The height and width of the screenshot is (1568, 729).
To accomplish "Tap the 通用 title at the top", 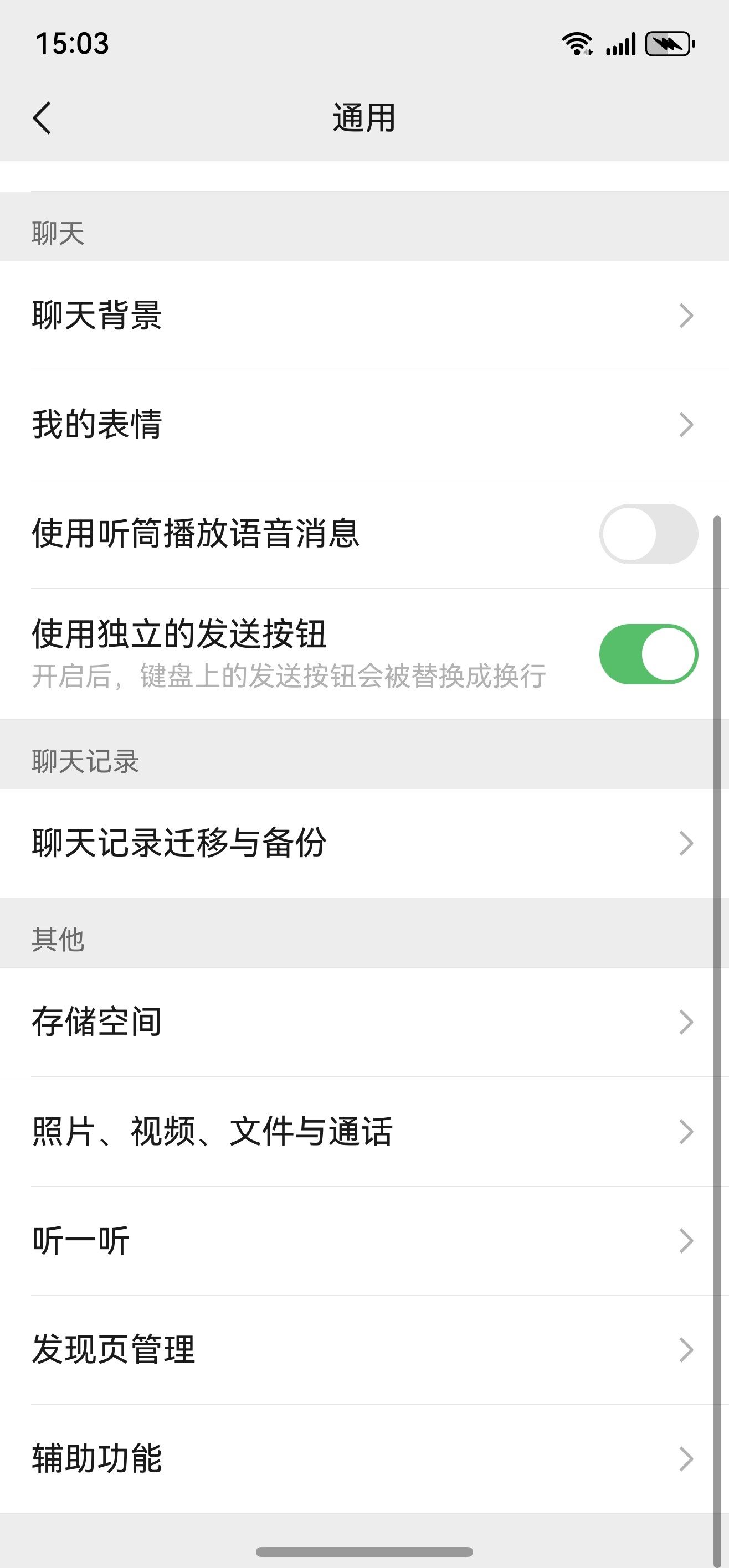I will [364, 117].
